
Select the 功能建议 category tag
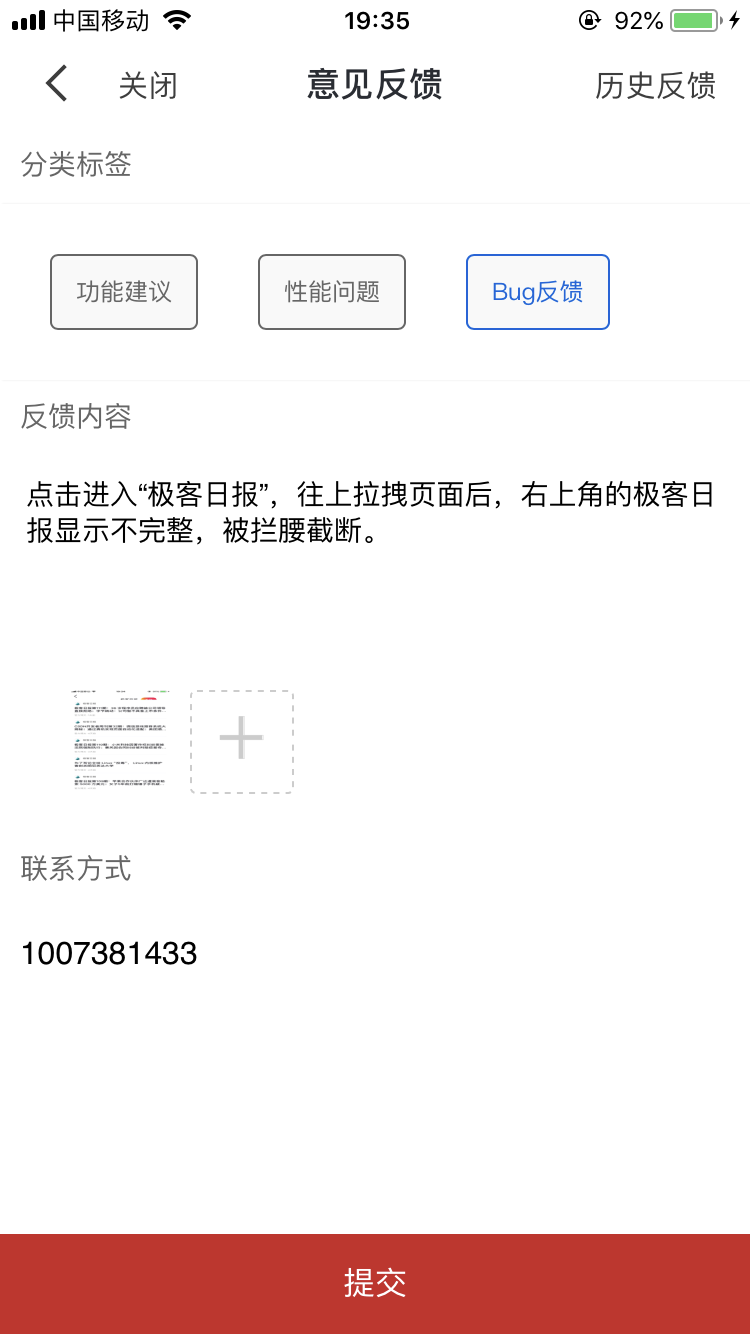point(124,292)
